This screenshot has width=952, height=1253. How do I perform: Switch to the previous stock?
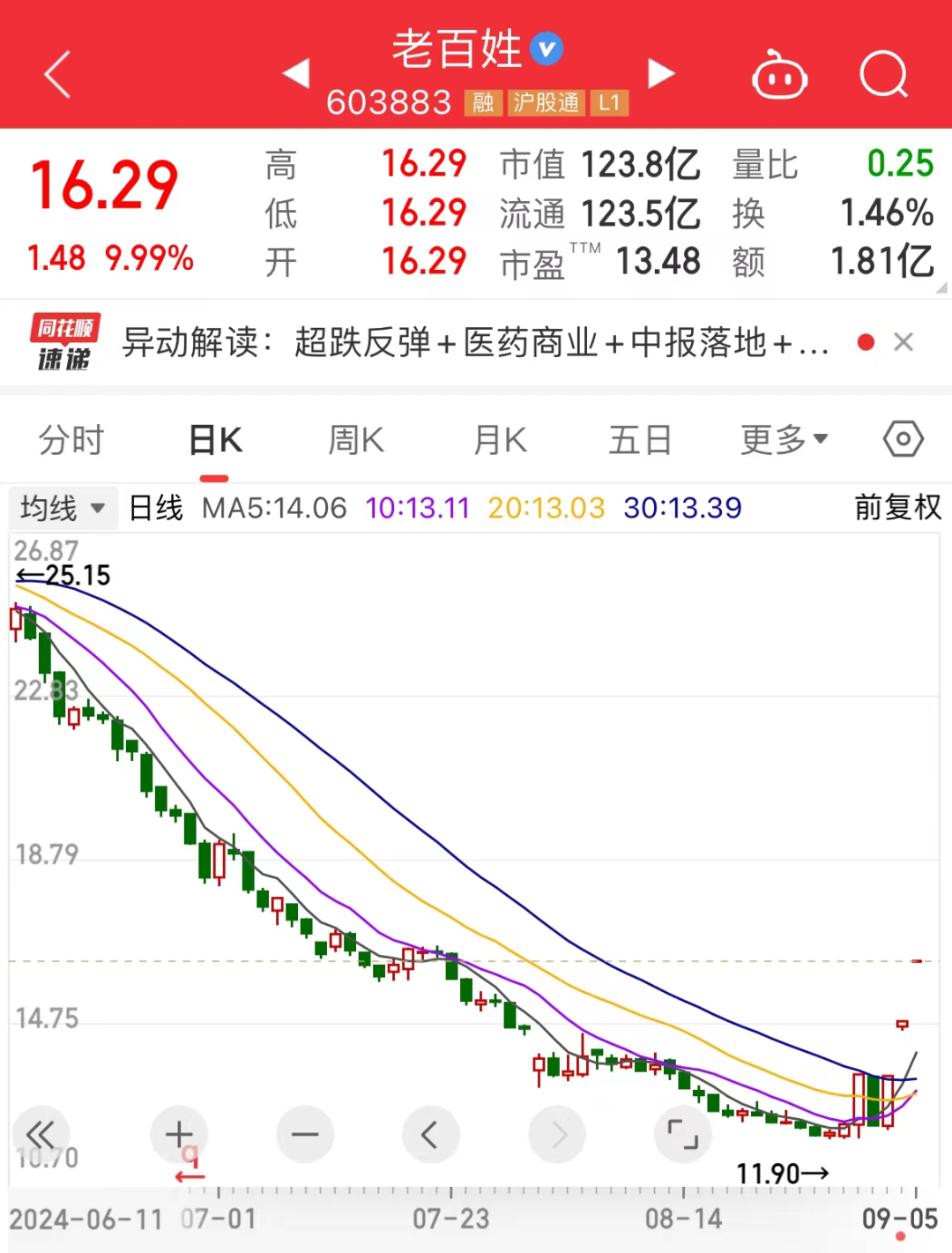(x=296, y=73)
